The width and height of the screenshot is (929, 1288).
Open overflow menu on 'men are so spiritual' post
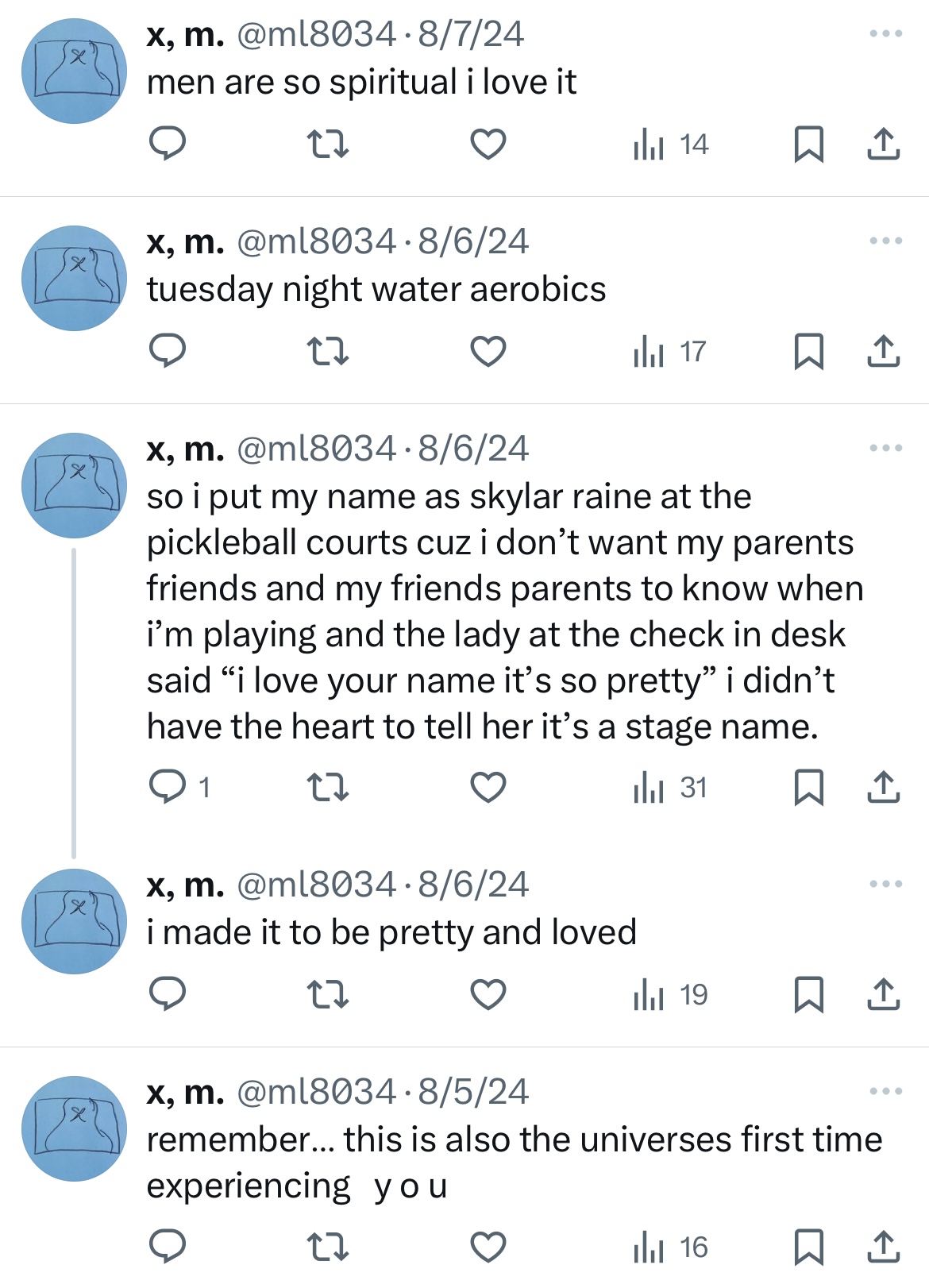point(885,34)
